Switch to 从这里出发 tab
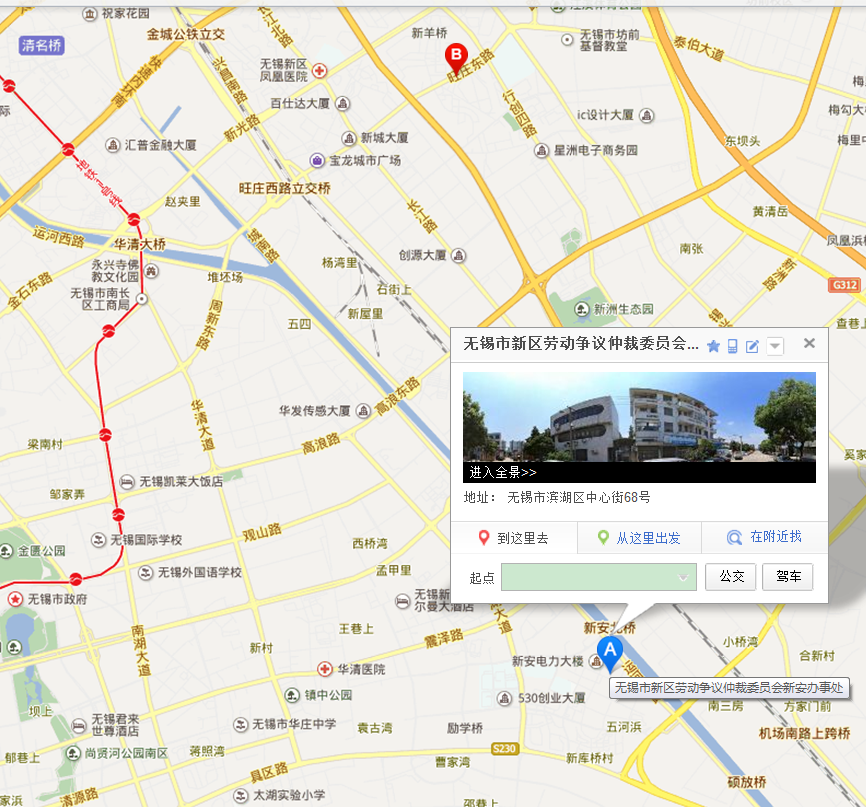This screenshot has height=807, width=866. [x=639, y=538]
